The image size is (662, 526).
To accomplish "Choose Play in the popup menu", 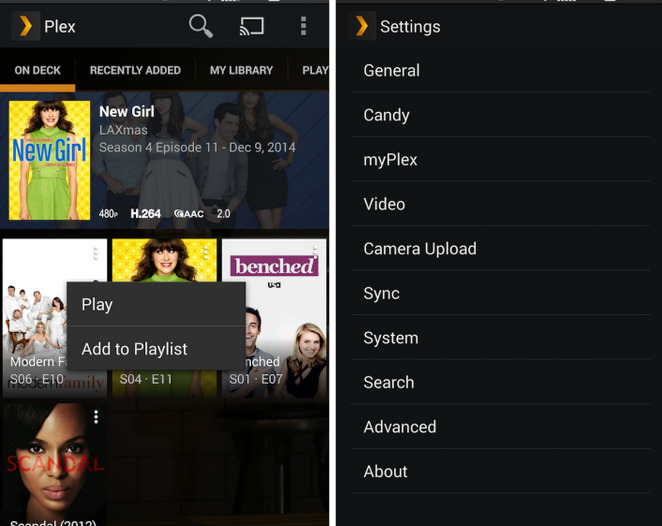I will (x=97, y=304).
